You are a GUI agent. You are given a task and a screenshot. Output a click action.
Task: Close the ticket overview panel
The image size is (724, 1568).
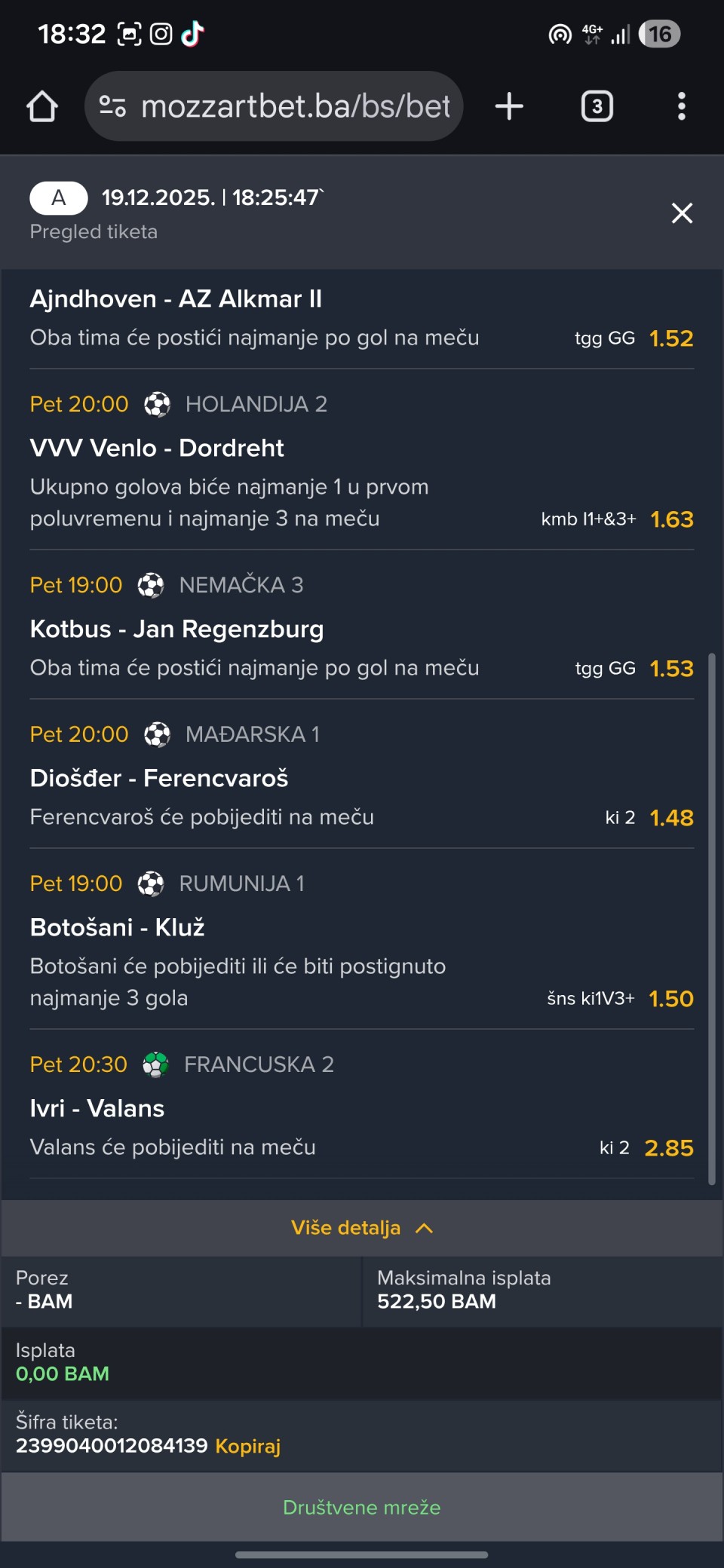682,213
